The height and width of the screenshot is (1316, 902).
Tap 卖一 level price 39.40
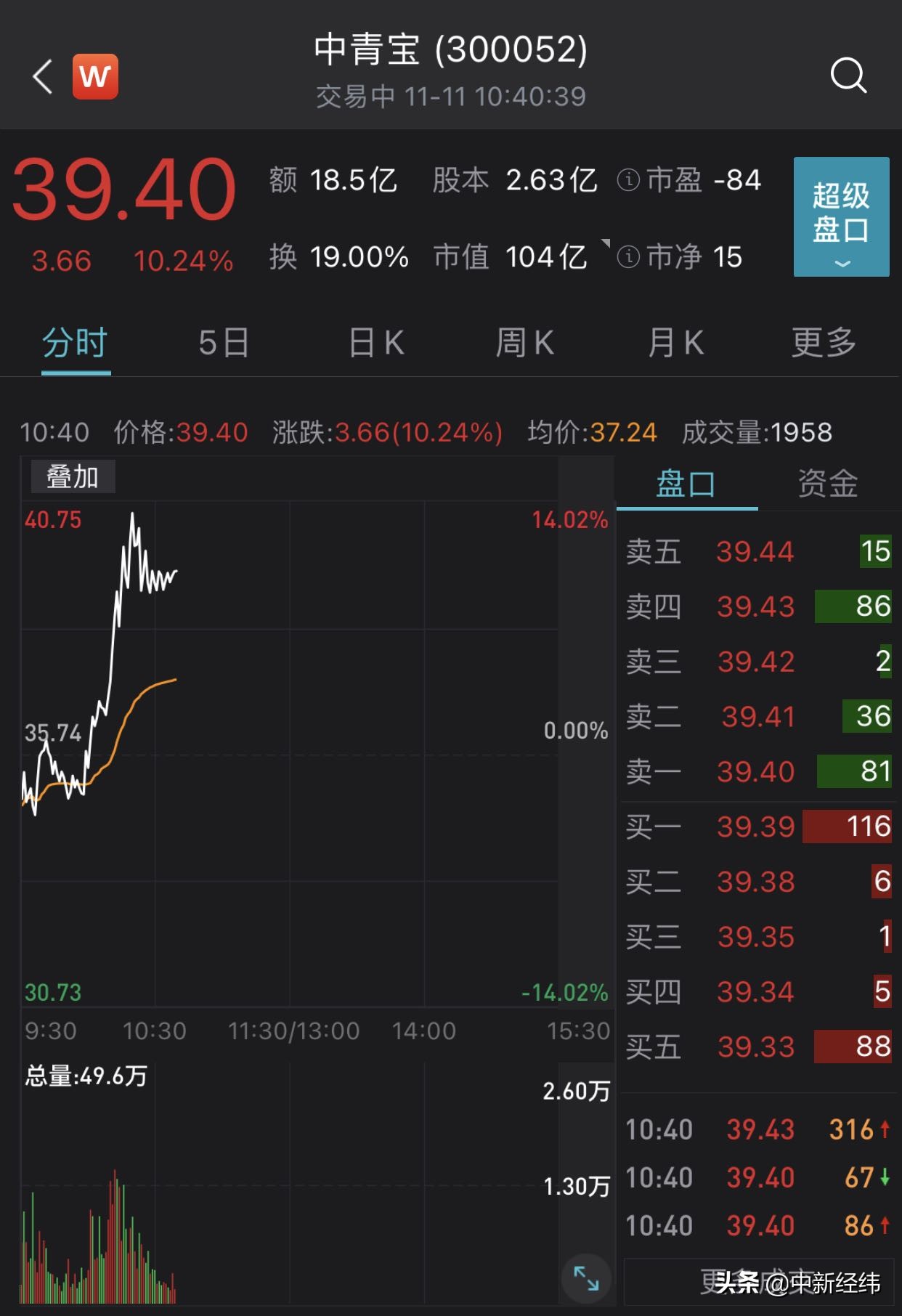point(756,771)
